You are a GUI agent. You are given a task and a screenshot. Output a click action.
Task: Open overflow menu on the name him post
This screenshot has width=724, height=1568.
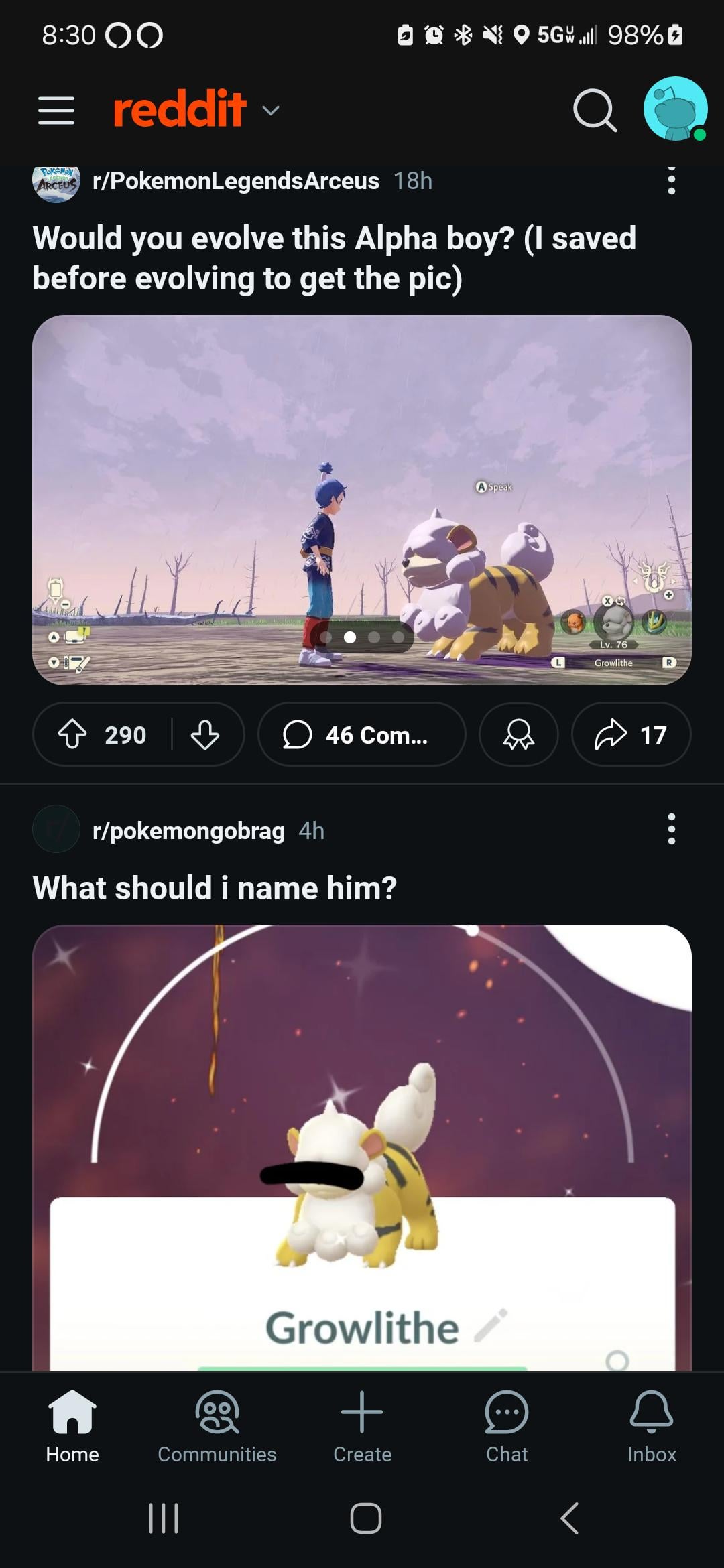click(671, 830)
